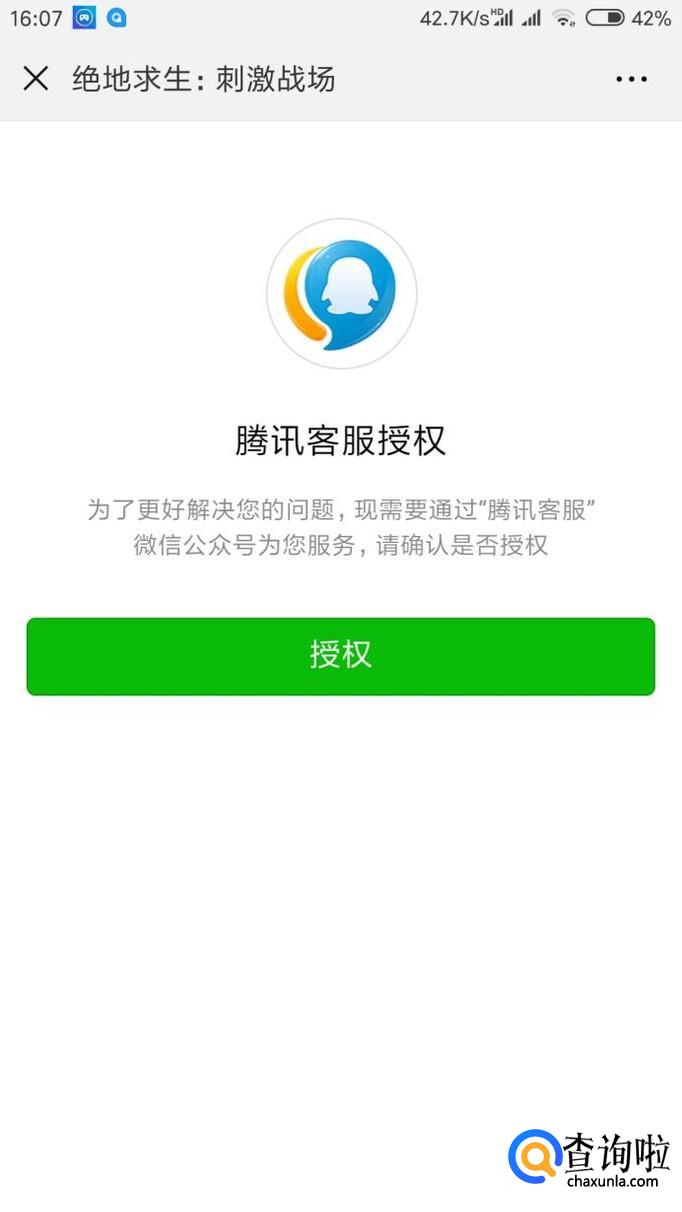Close the 绝地求生: 刺激战场 page
Image resolution: width=682 pixels, height=1212 pixels.
pos(36,79)
